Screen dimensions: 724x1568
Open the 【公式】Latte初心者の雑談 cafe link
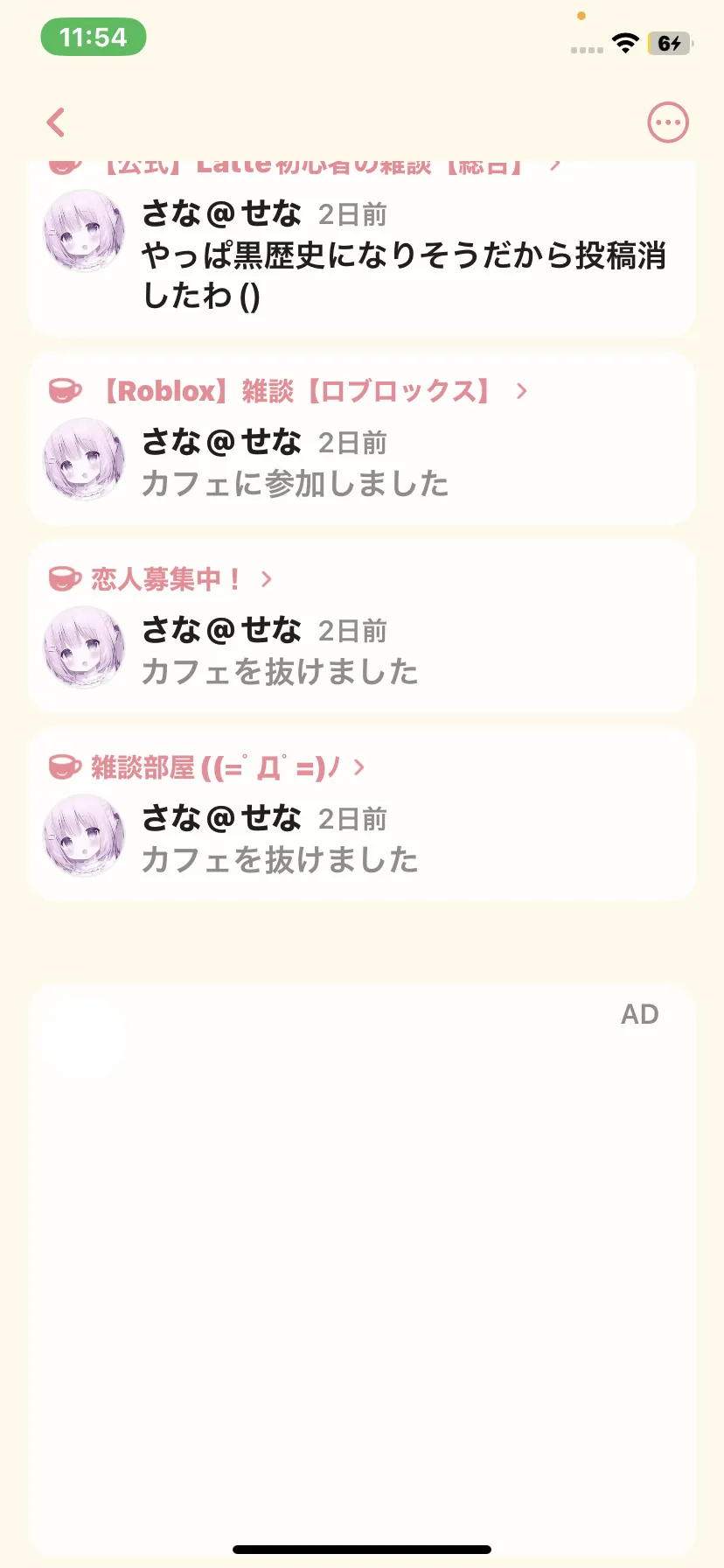[x=315, y=166]
